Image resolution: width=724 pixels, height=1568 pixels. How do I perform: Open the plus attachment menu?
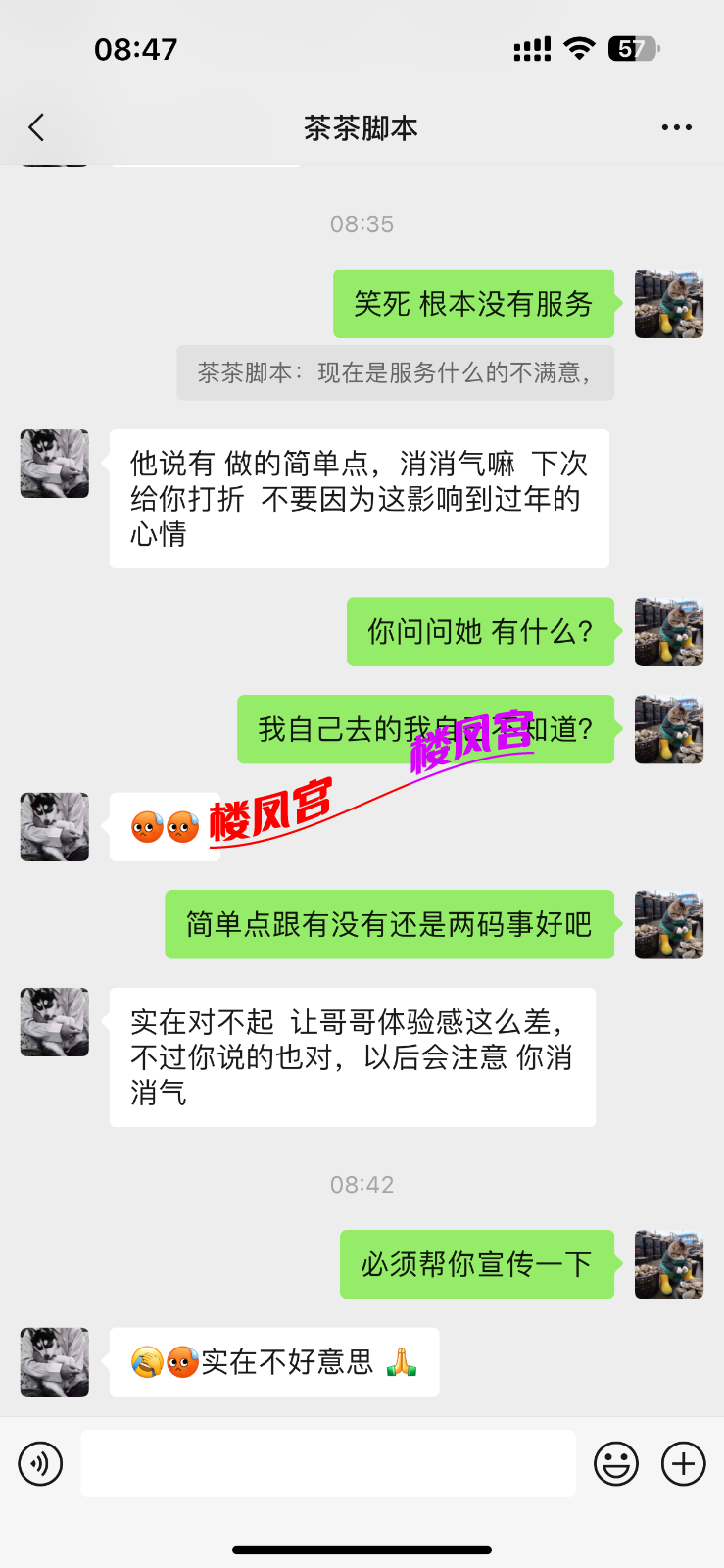684,1464
